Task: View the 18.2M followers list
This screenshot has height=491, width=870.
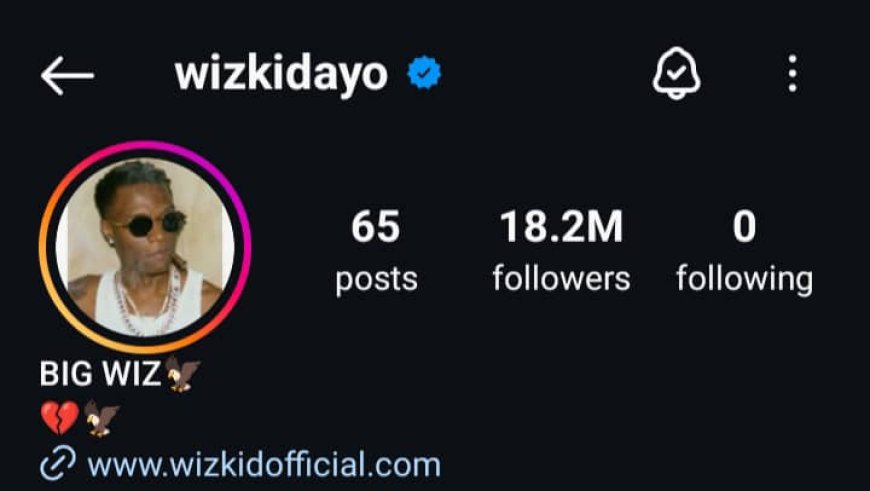Action: tap(561, 251)
